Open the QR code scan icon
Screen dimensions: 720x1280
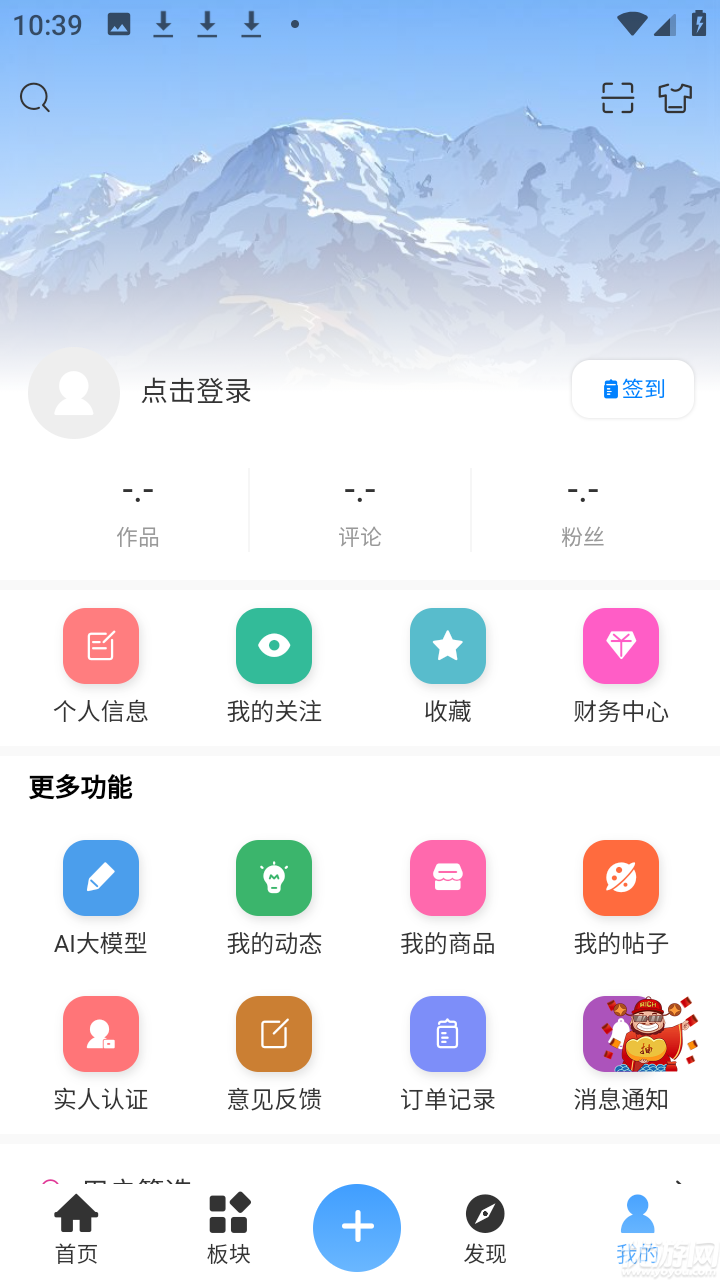pyautogui.click(x=617, y=98)
